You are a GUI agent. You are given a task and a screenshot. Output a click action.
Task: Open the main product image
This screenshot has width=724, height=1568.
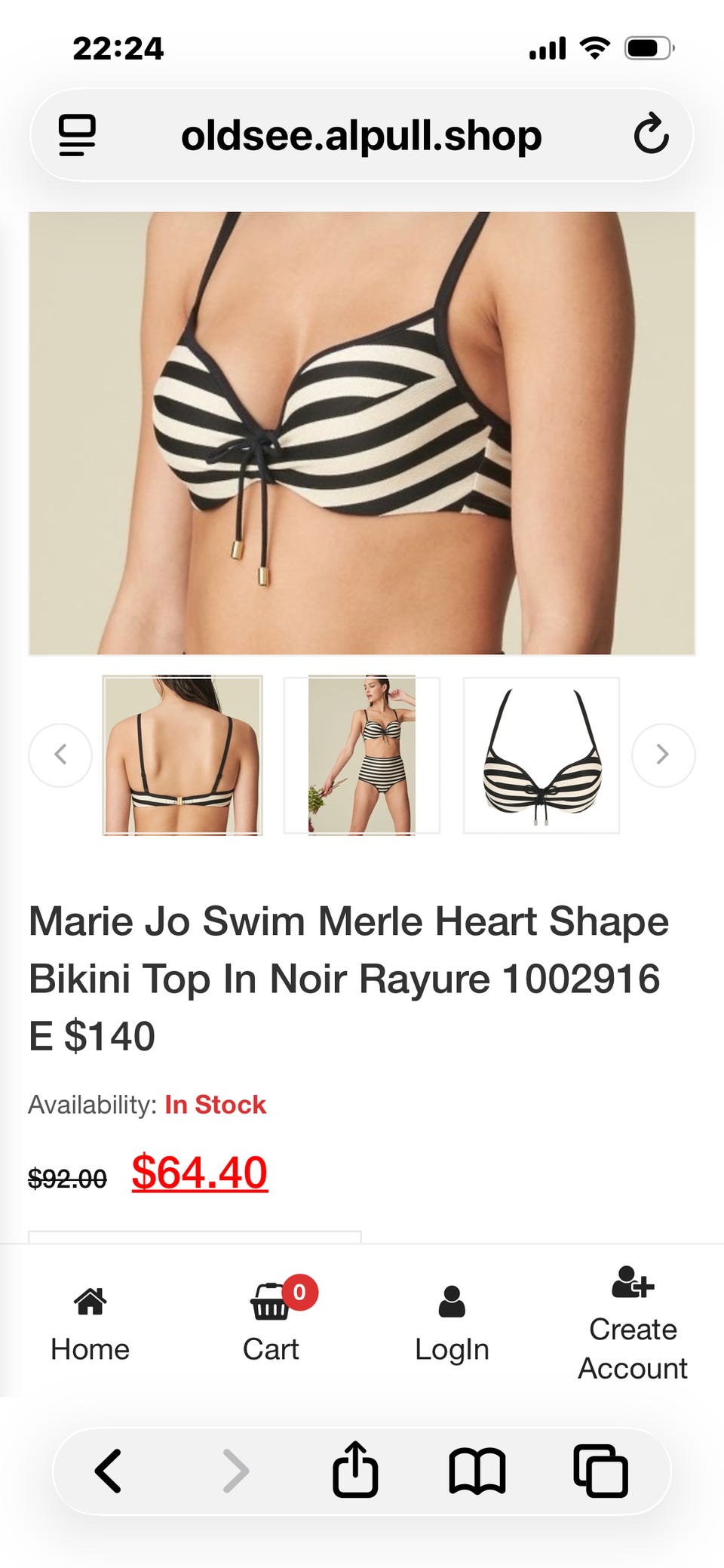tap(362, 433)
